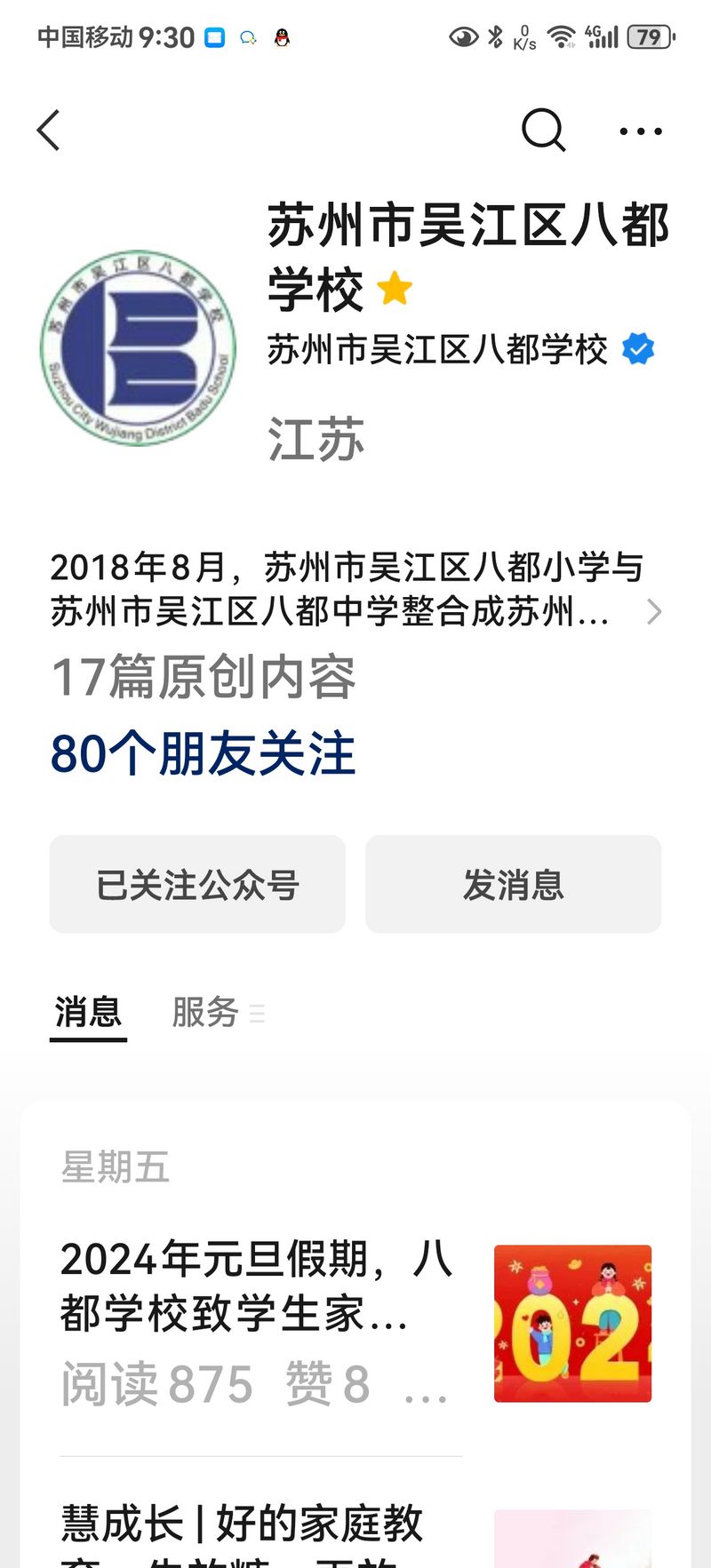Open the three-dot more options menu

640,131
